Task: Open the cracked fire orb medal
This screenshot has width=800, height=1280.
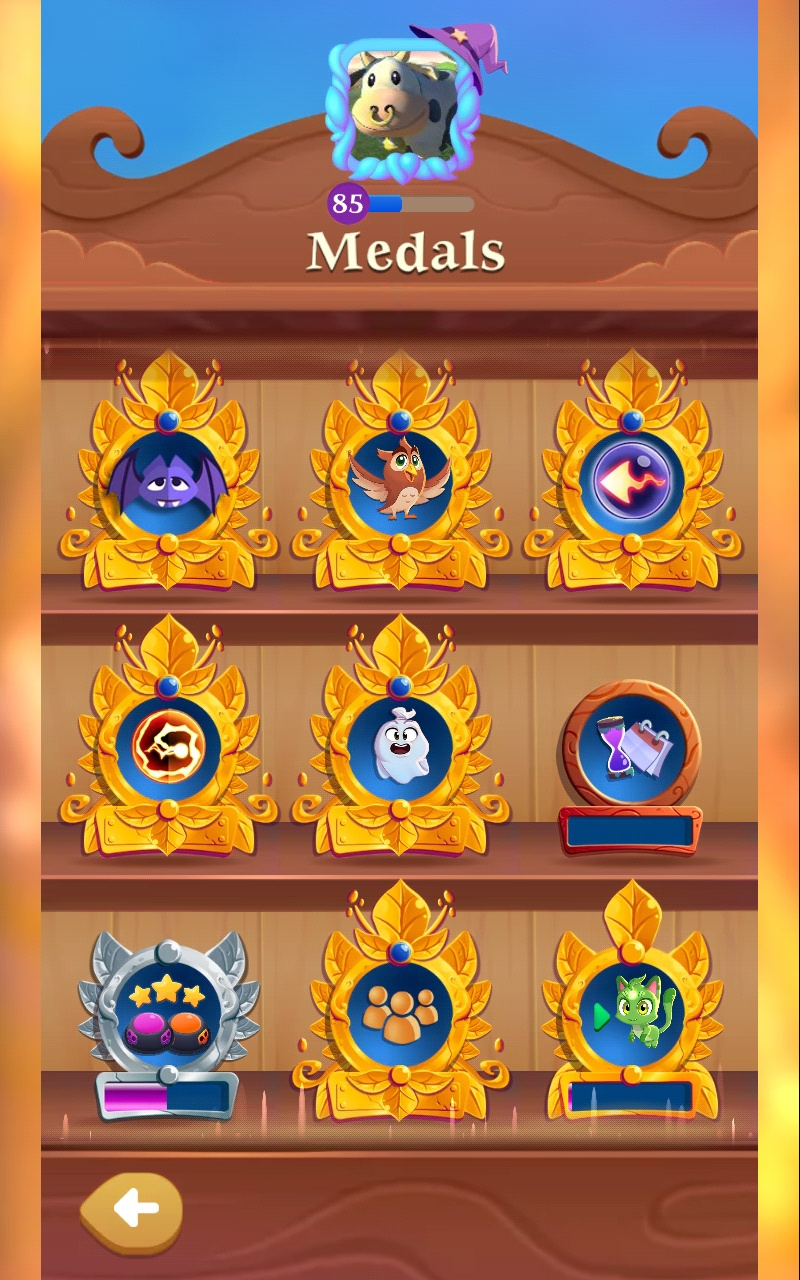Action: point(168,745)
